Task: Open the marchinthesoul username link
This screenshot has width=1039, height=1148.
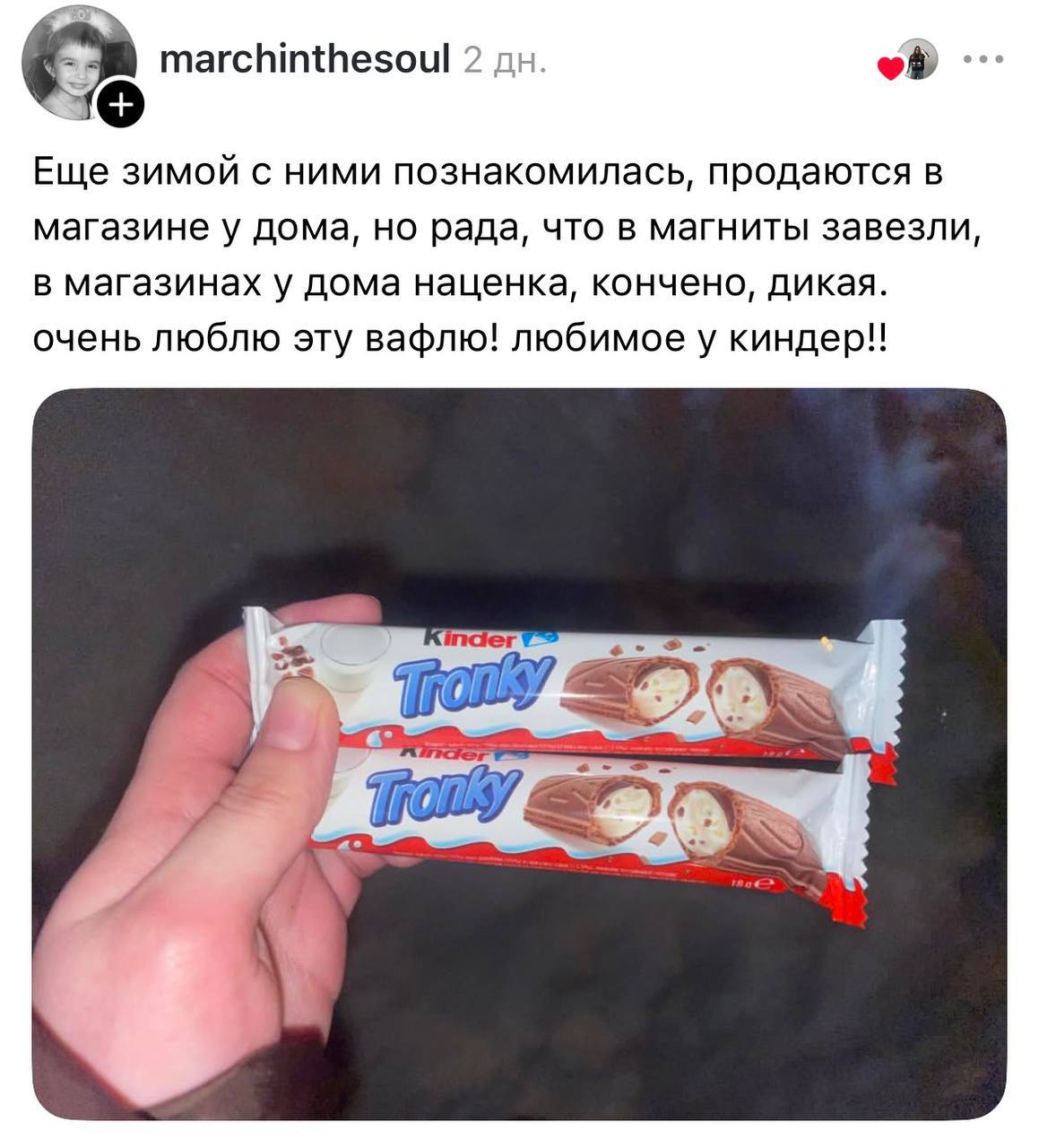Action: coord(304,59)
